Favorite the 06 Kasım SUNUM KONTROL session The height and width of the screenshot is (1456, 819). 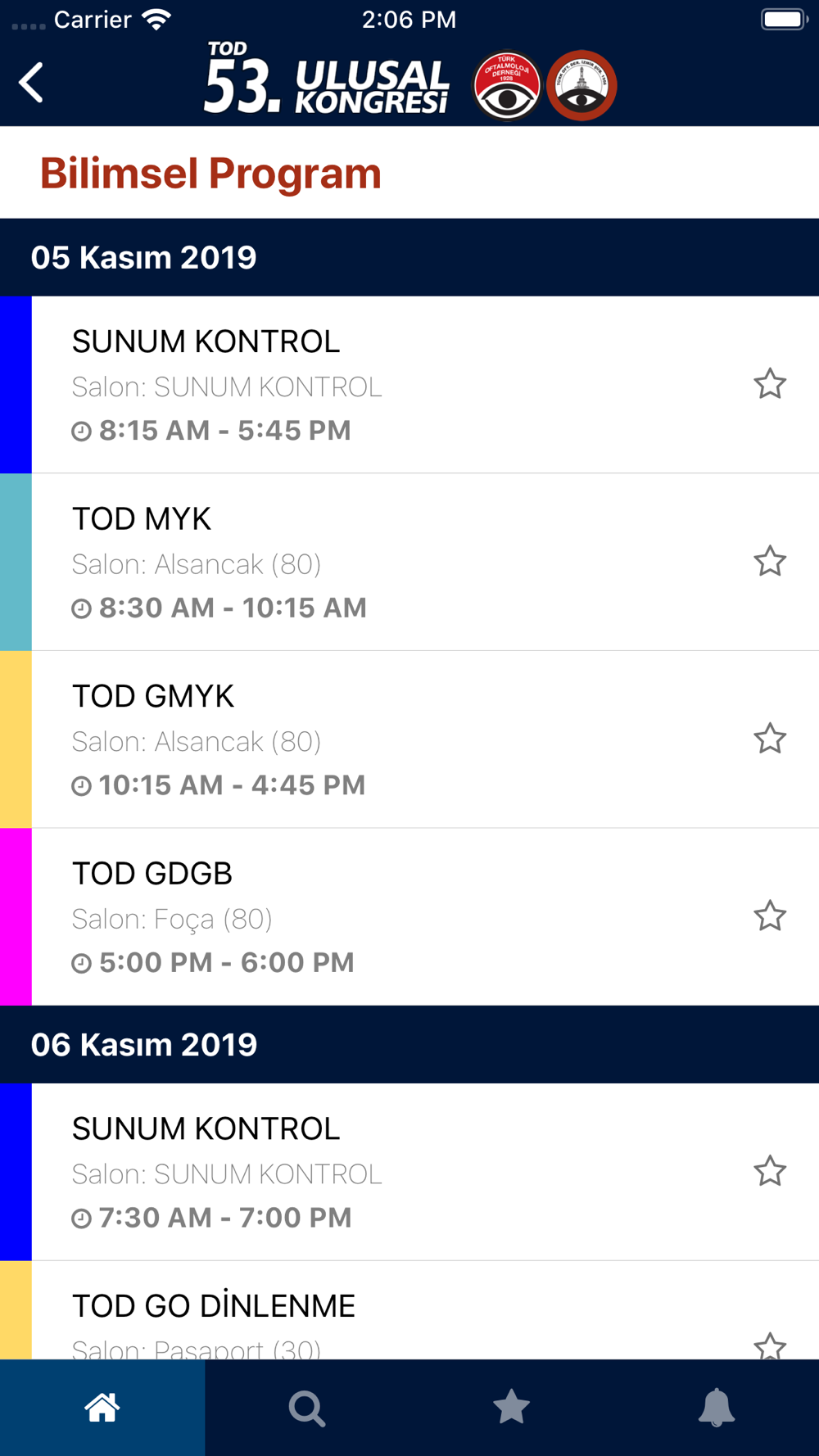click(770, 1171)
